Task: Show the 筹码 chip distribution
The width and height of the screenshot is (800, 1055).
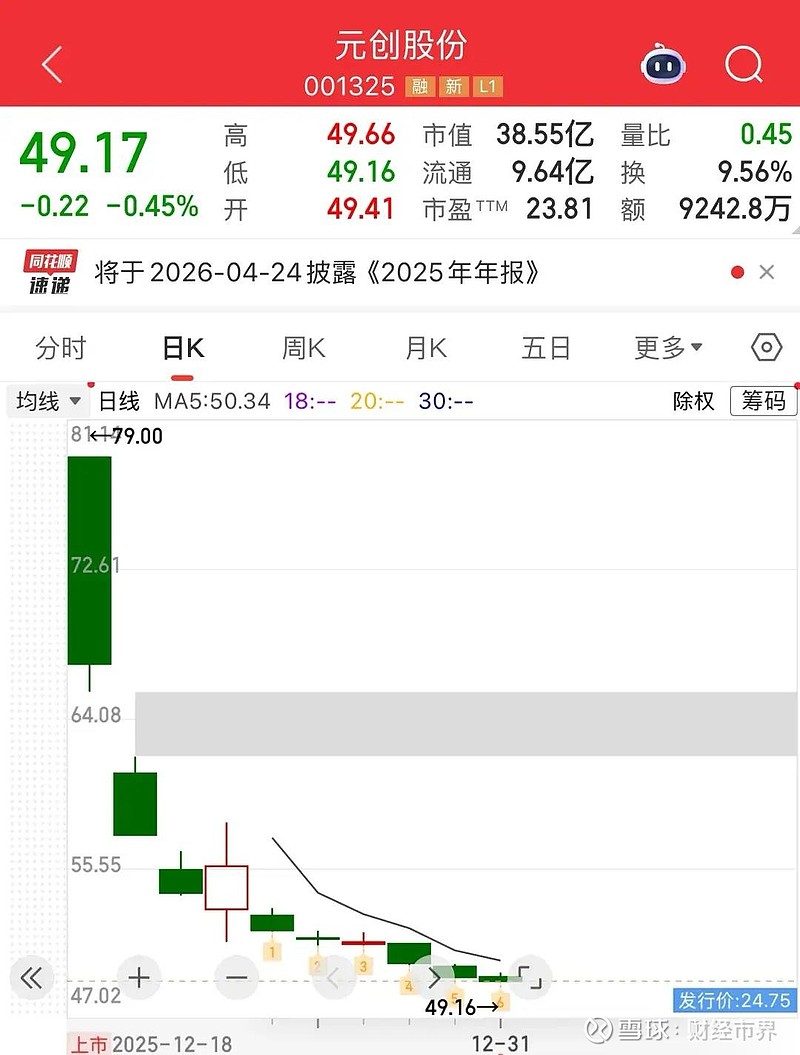Action: (x=763, y=402)
